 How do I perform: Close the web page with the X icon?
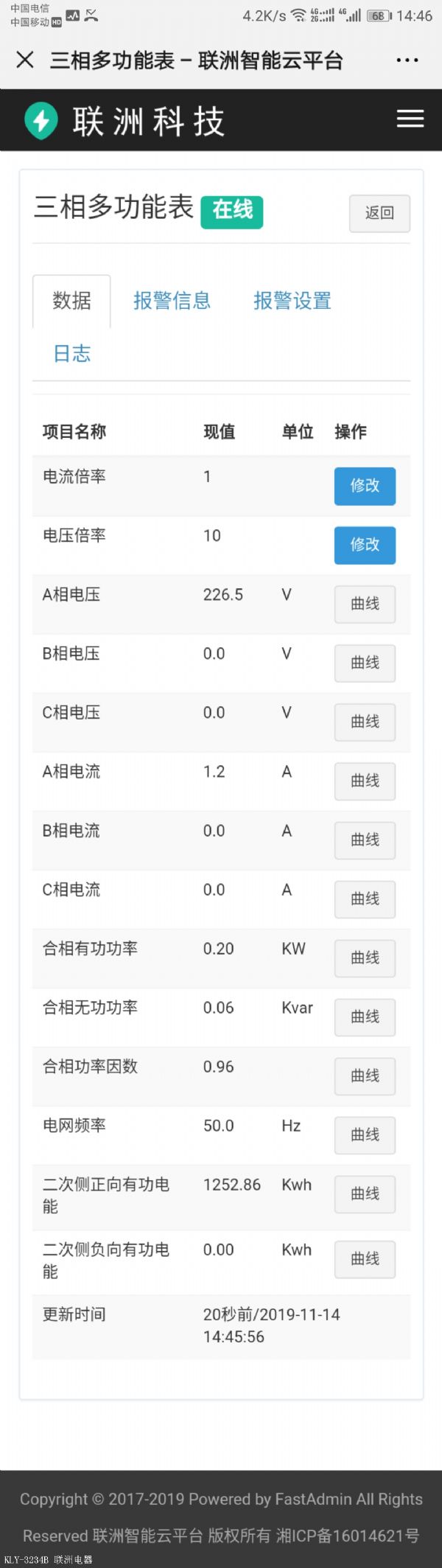point(25,60)
